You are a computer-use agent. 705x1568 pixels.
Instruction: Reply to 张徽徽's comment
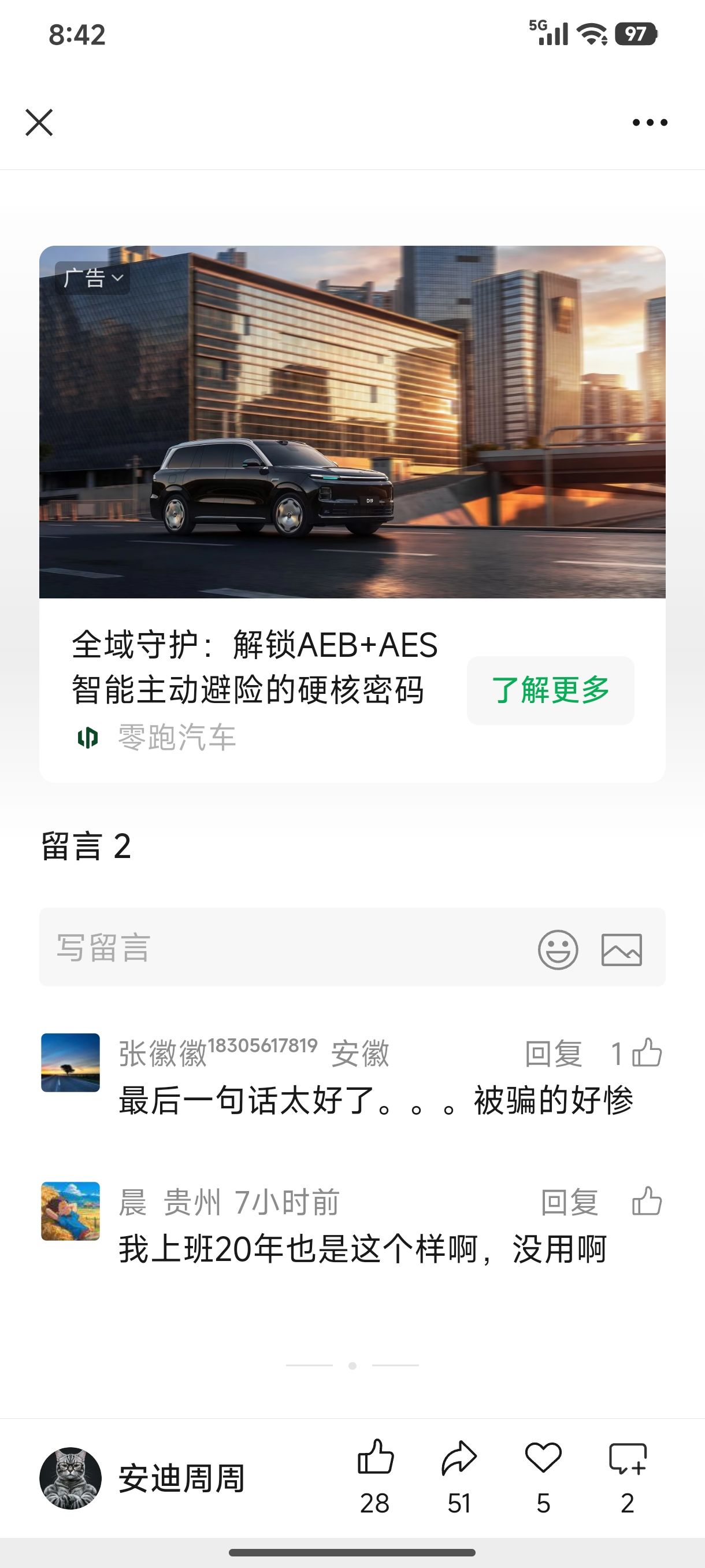point(553,1053)
